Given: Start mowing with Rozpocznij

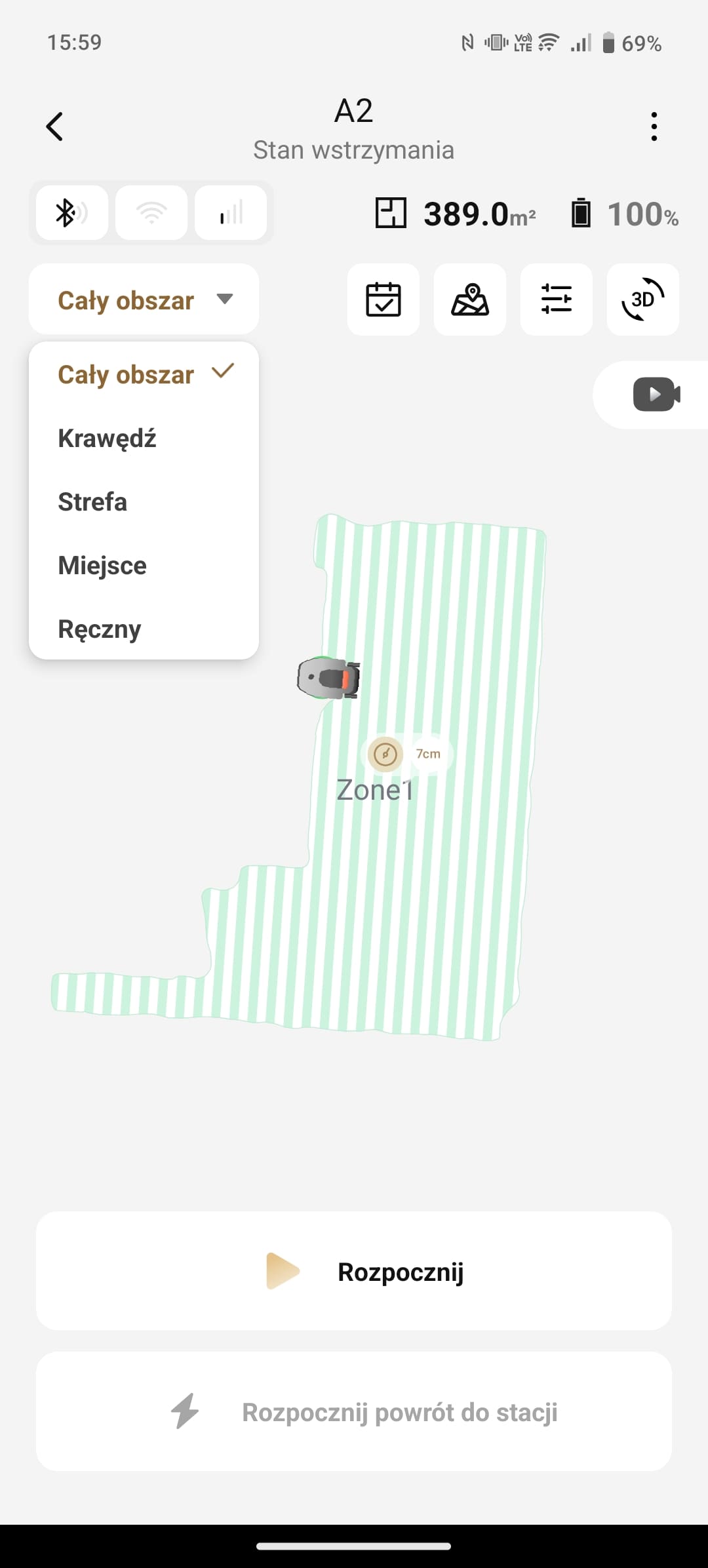Looking at the screenshot, I should click(x=354, y=1271).
